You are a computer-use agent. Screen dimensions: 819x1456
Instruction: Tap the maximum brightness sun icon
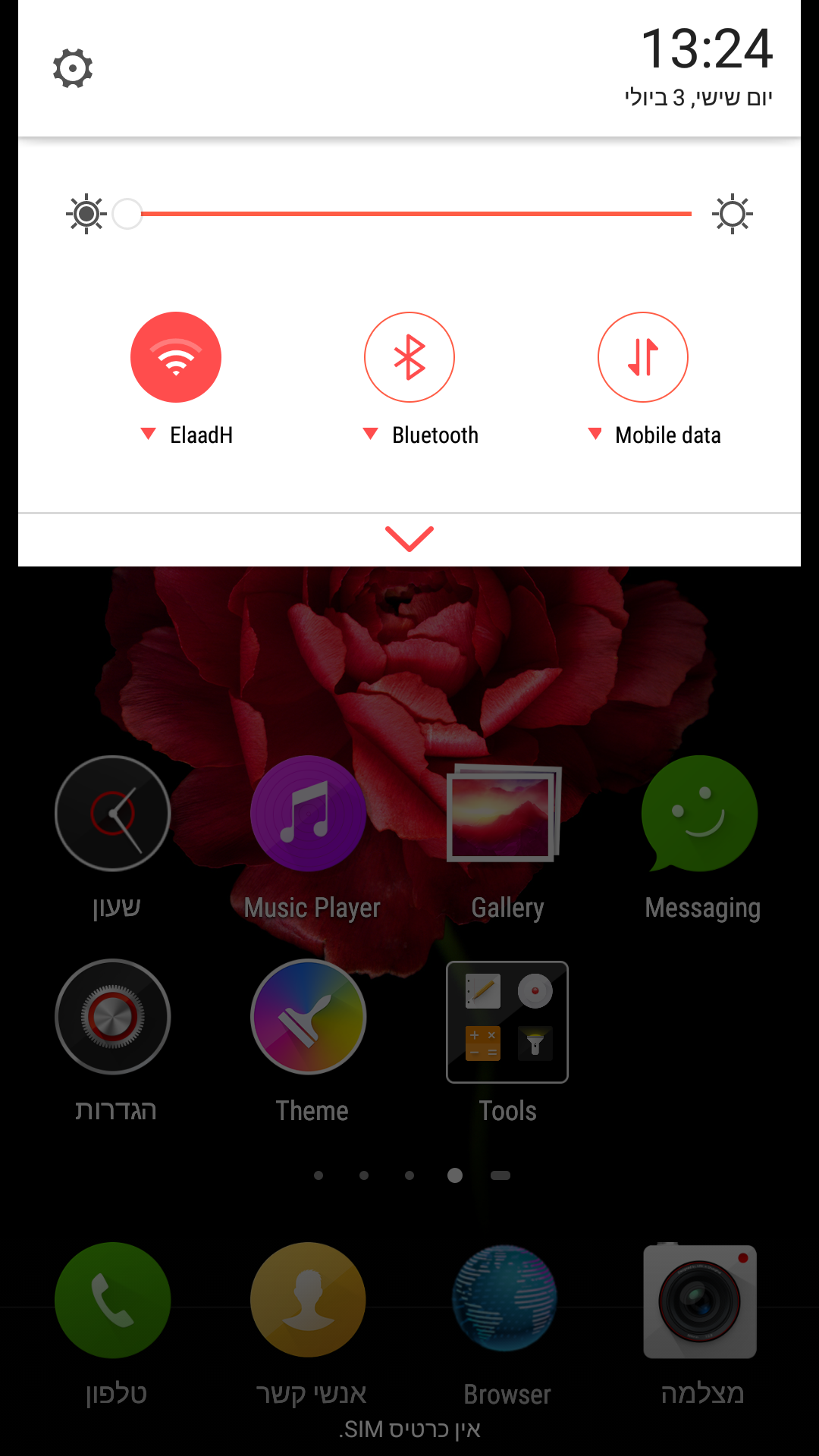pos(733,214)
